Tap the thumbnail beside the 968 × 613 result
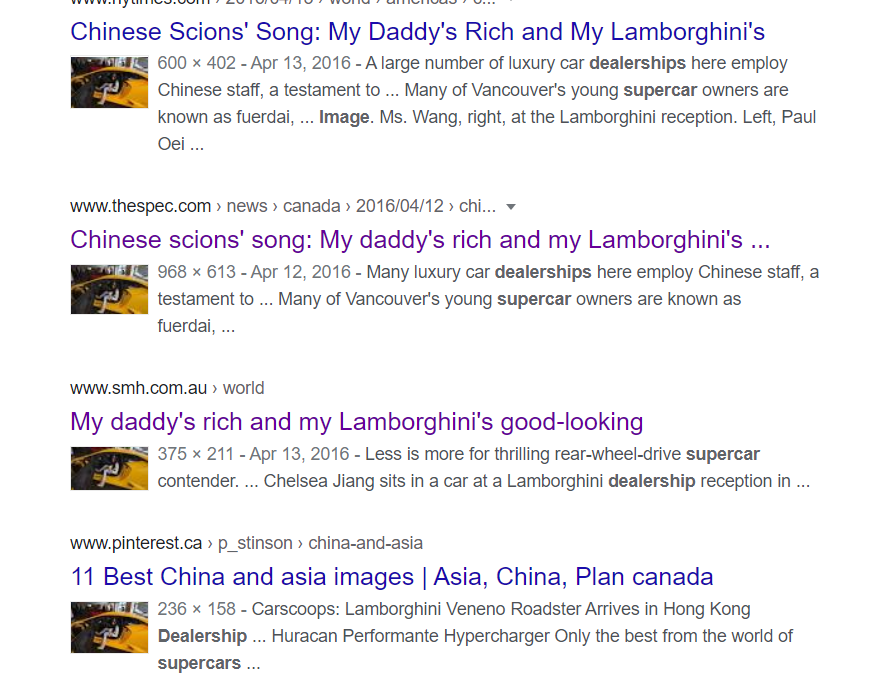The image size is (878, 700). (x=109, y=289)
